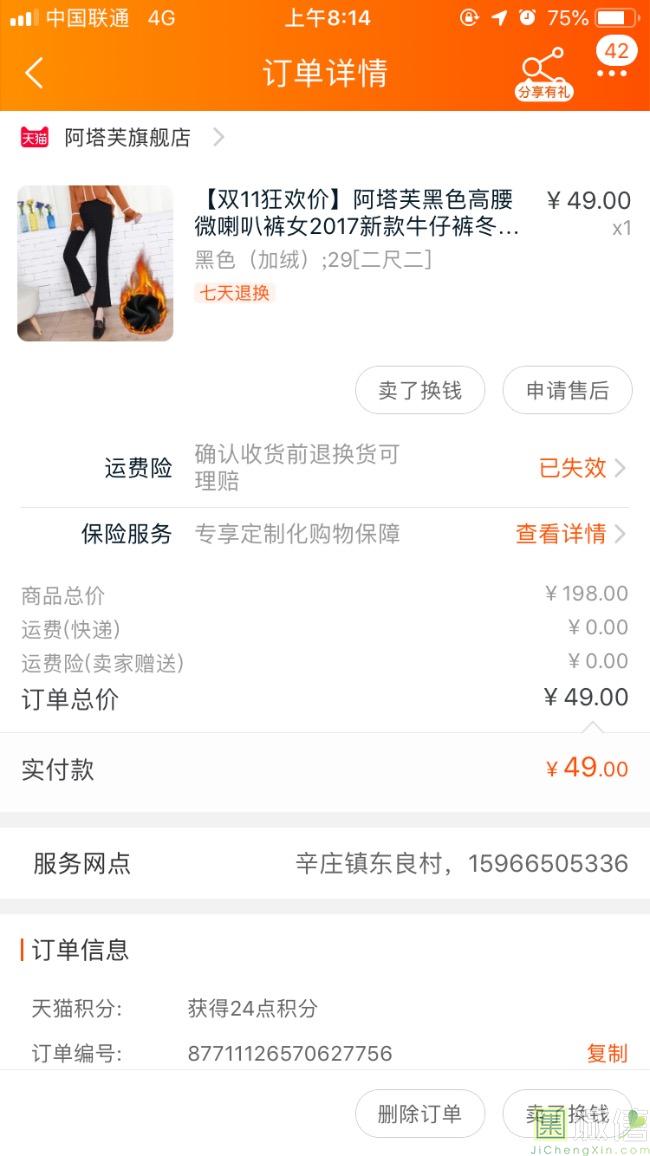This screenshot has width=650, height=1156.
Task: Copy the order number with 复制
Action: point(607,1053)
